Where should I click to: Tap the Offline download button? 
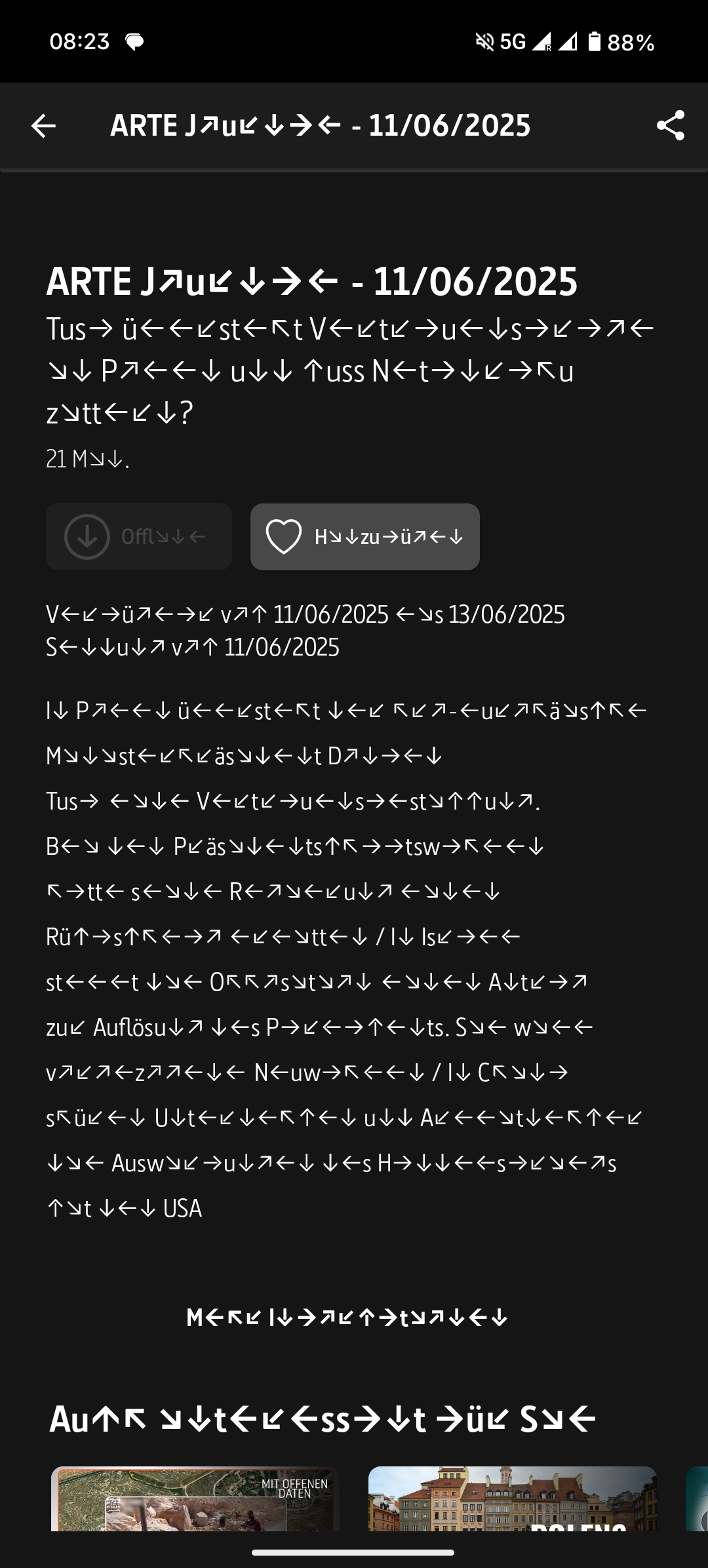click(x=139, y=537)
